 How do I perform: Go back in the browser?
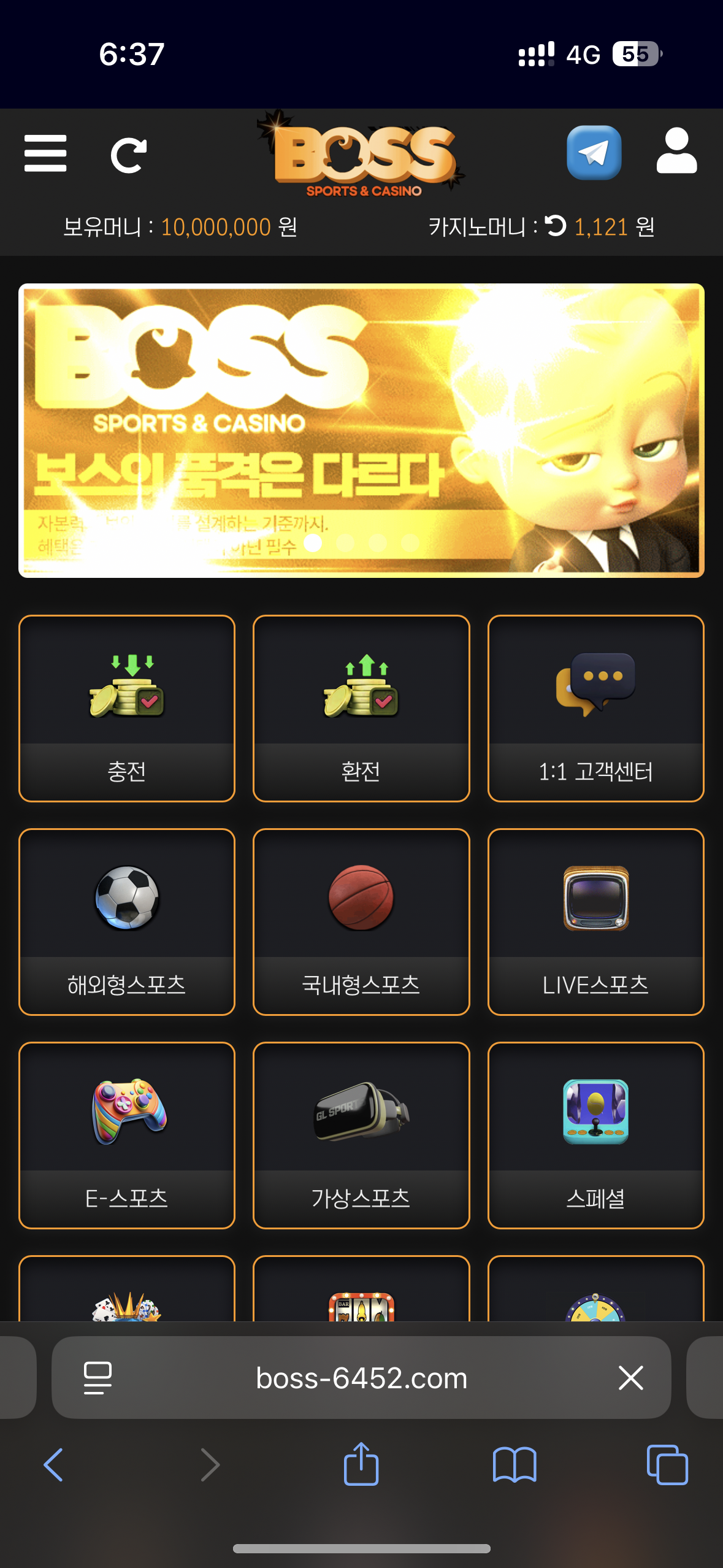pyautogui.click(x=54, y=1465)
